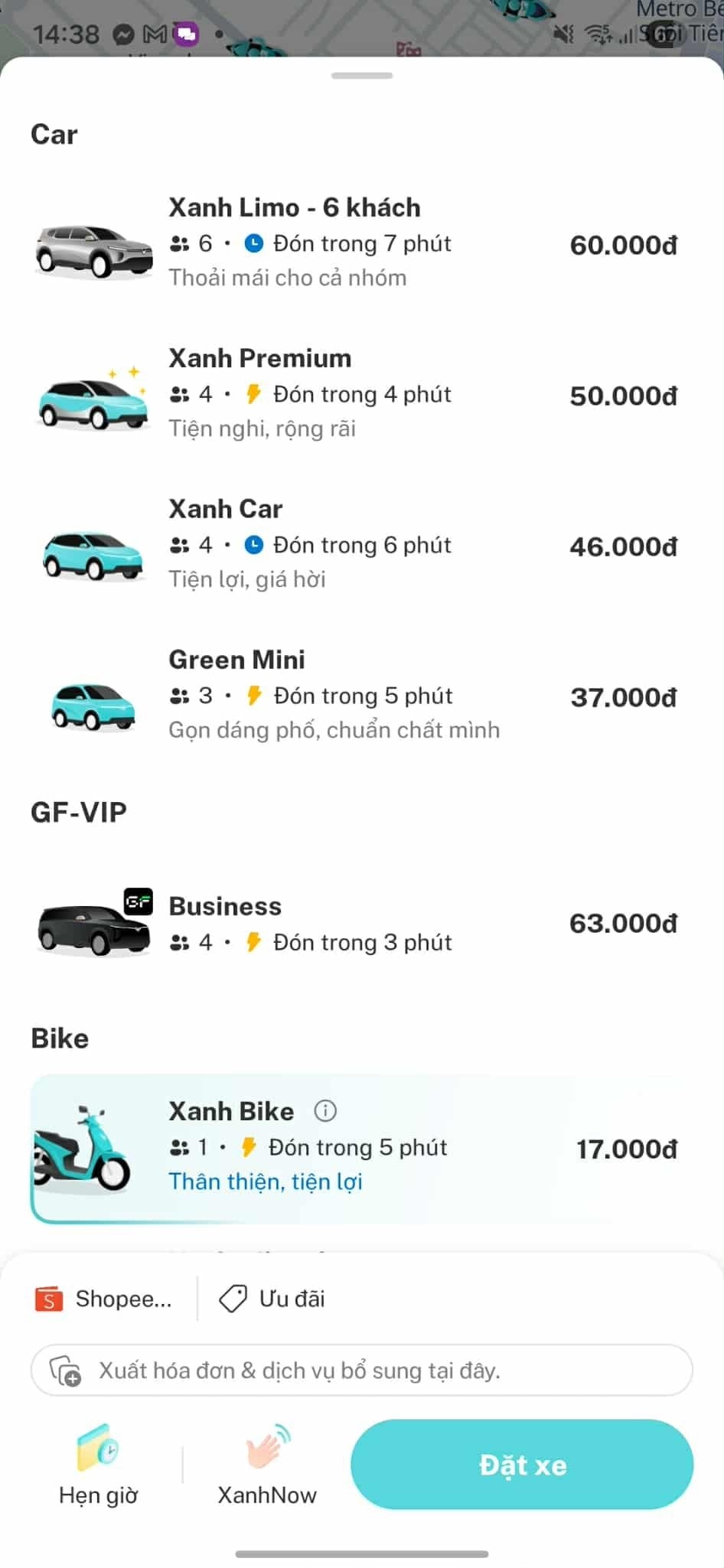724x1568 pixels.
Task: Click the invoice and additional services input field
Action: pyautogui.click(x=361, y=1370)
